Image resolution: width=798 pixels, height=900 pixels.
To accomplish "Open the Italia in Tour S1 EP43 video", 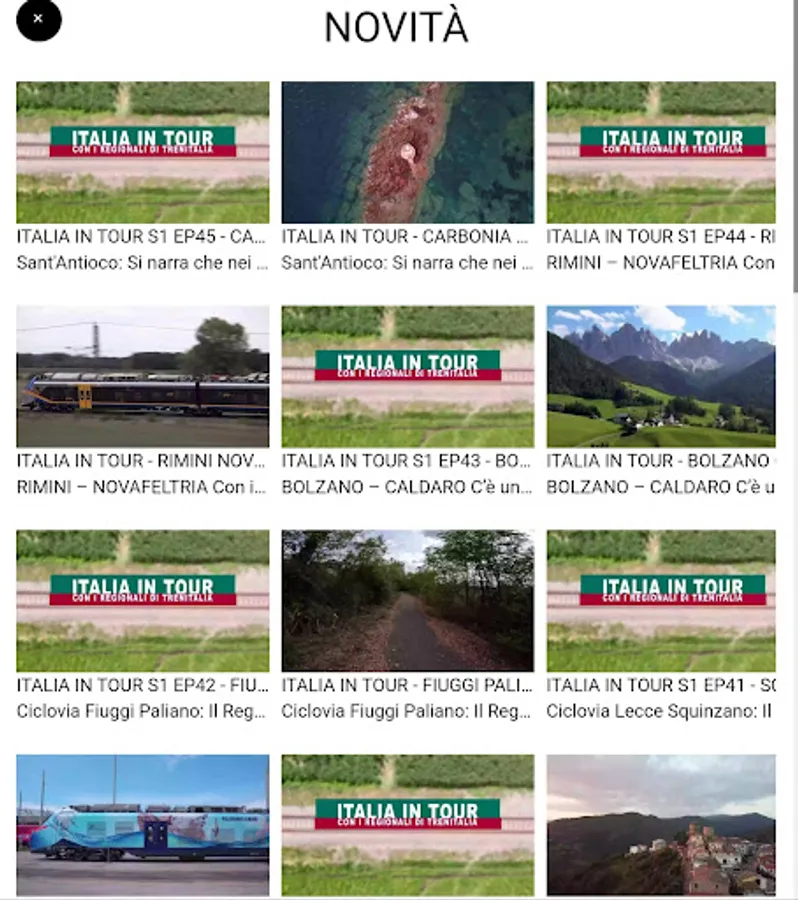I will 408,376.
